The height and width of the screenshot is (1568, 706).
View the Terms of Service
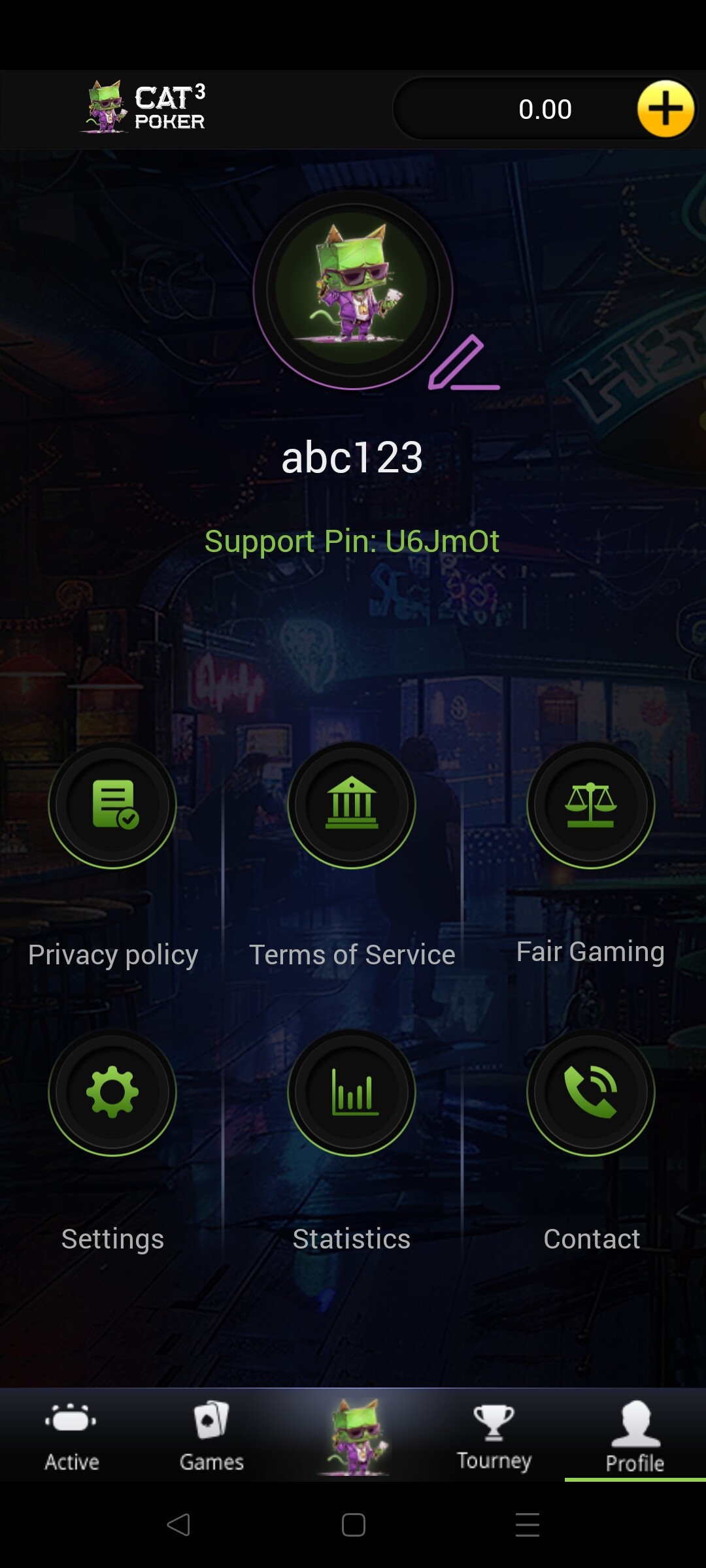pos(352,805)
